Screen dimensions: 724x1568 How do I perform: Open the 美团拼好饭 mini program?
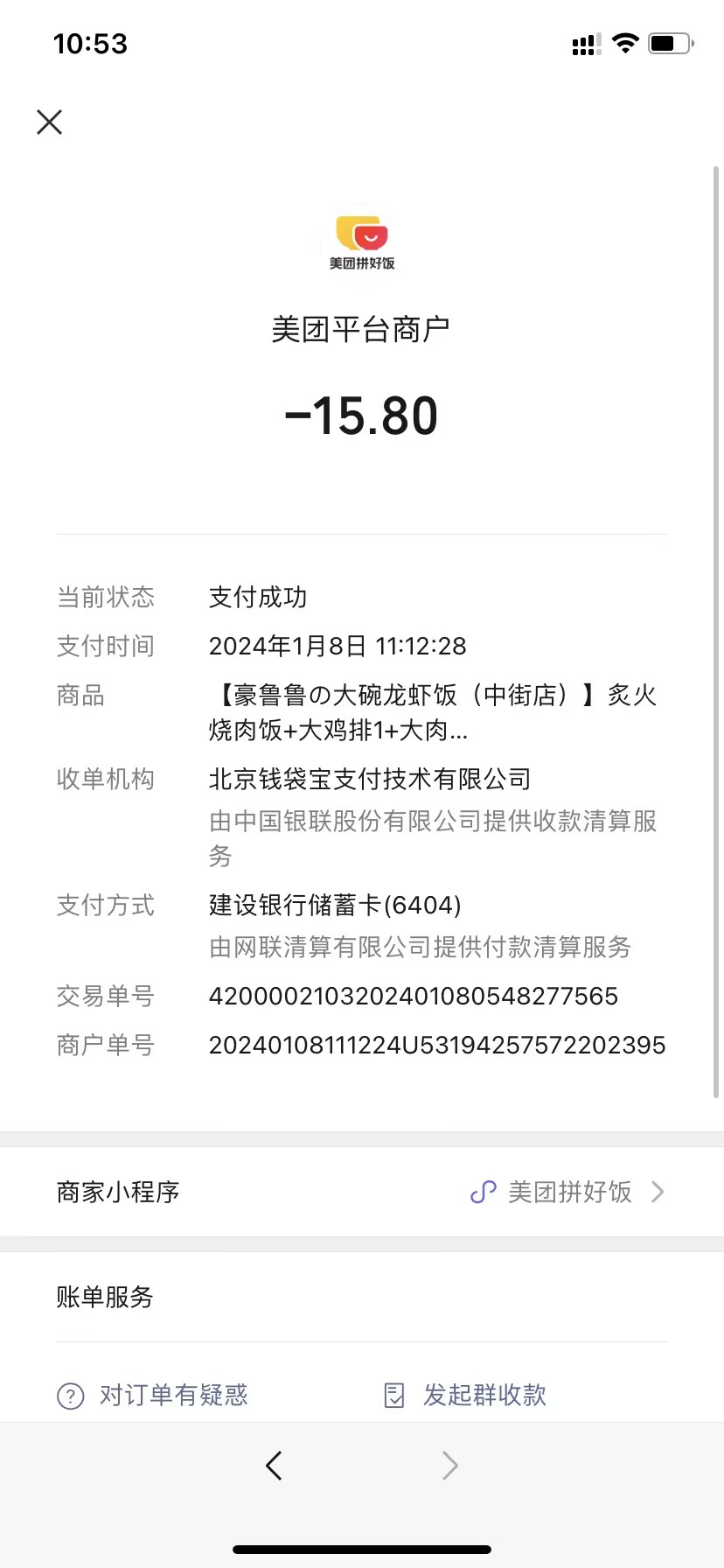568,1192
